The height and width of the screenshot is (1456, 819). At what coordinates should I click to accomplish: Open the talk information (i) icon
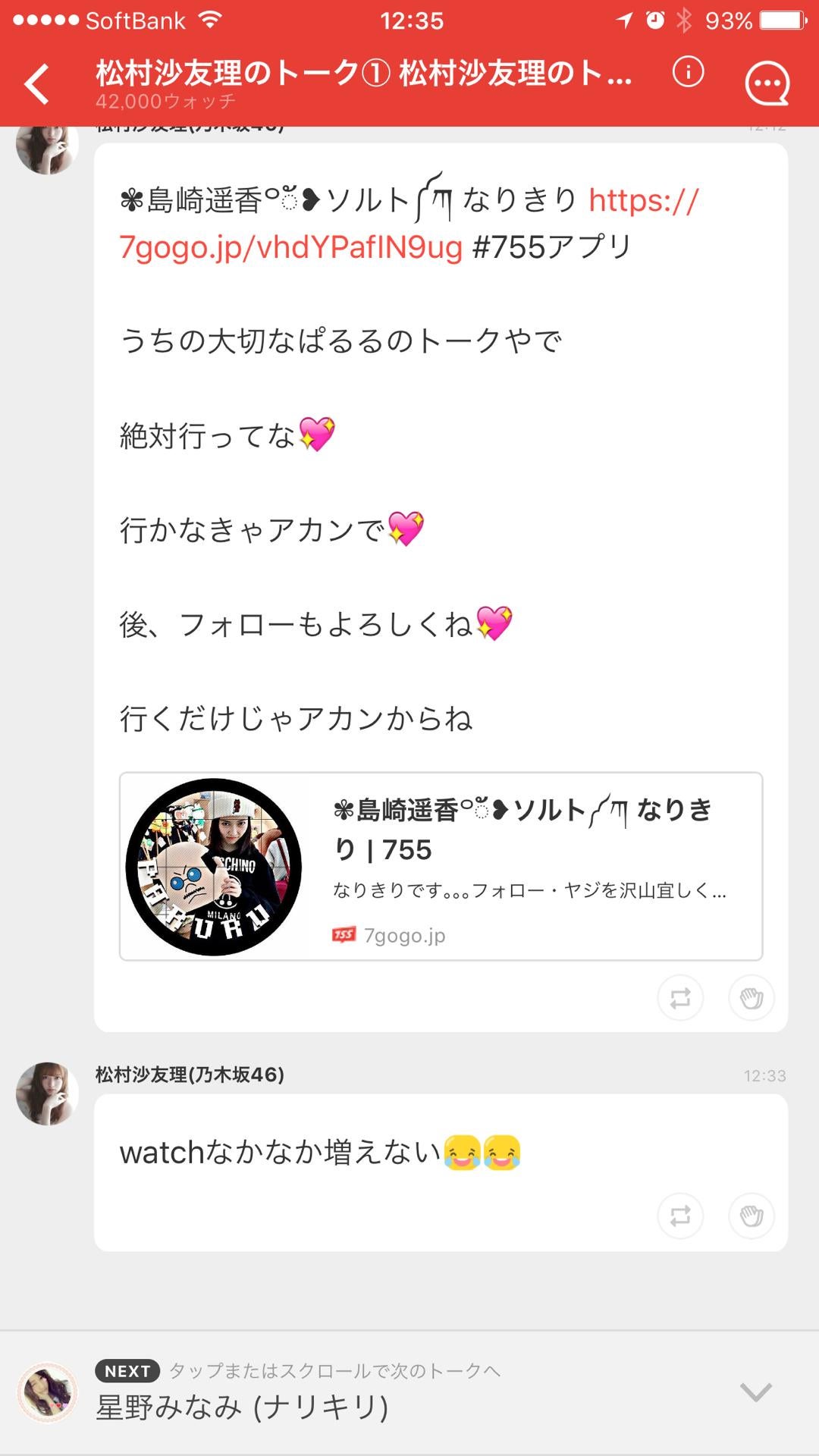point(687,72)
